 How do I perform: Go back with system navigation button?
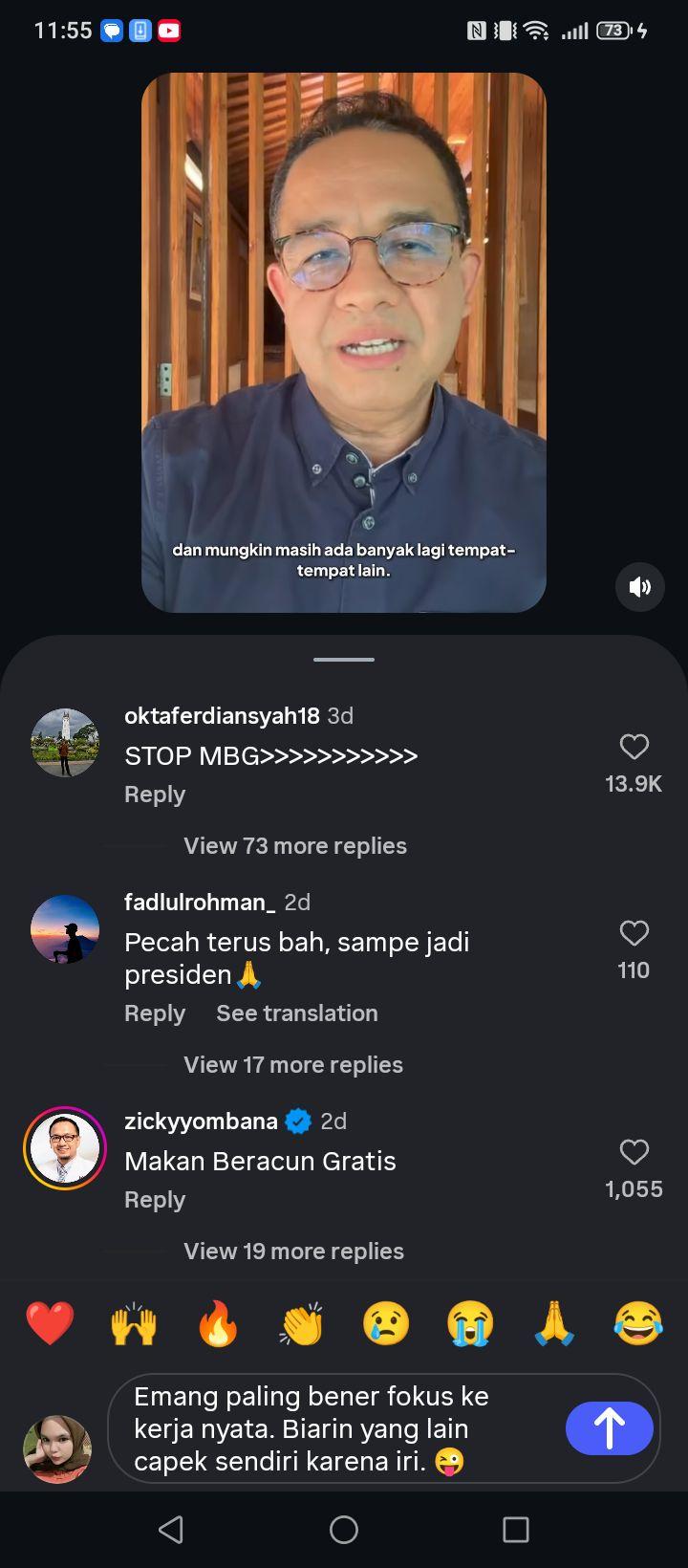171,1530
